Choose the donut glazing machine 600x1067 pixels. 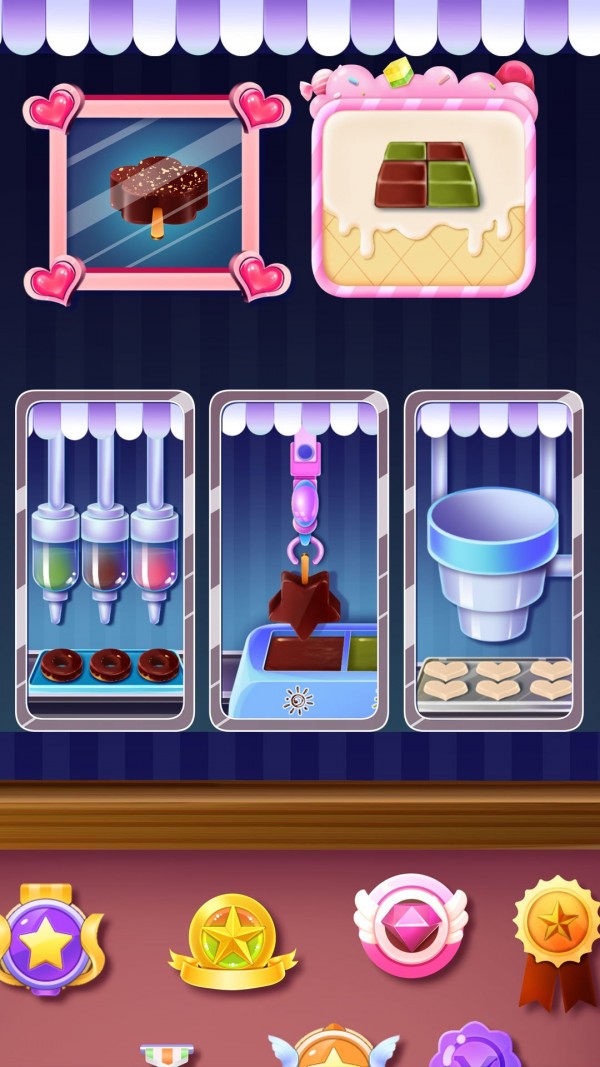105,560
